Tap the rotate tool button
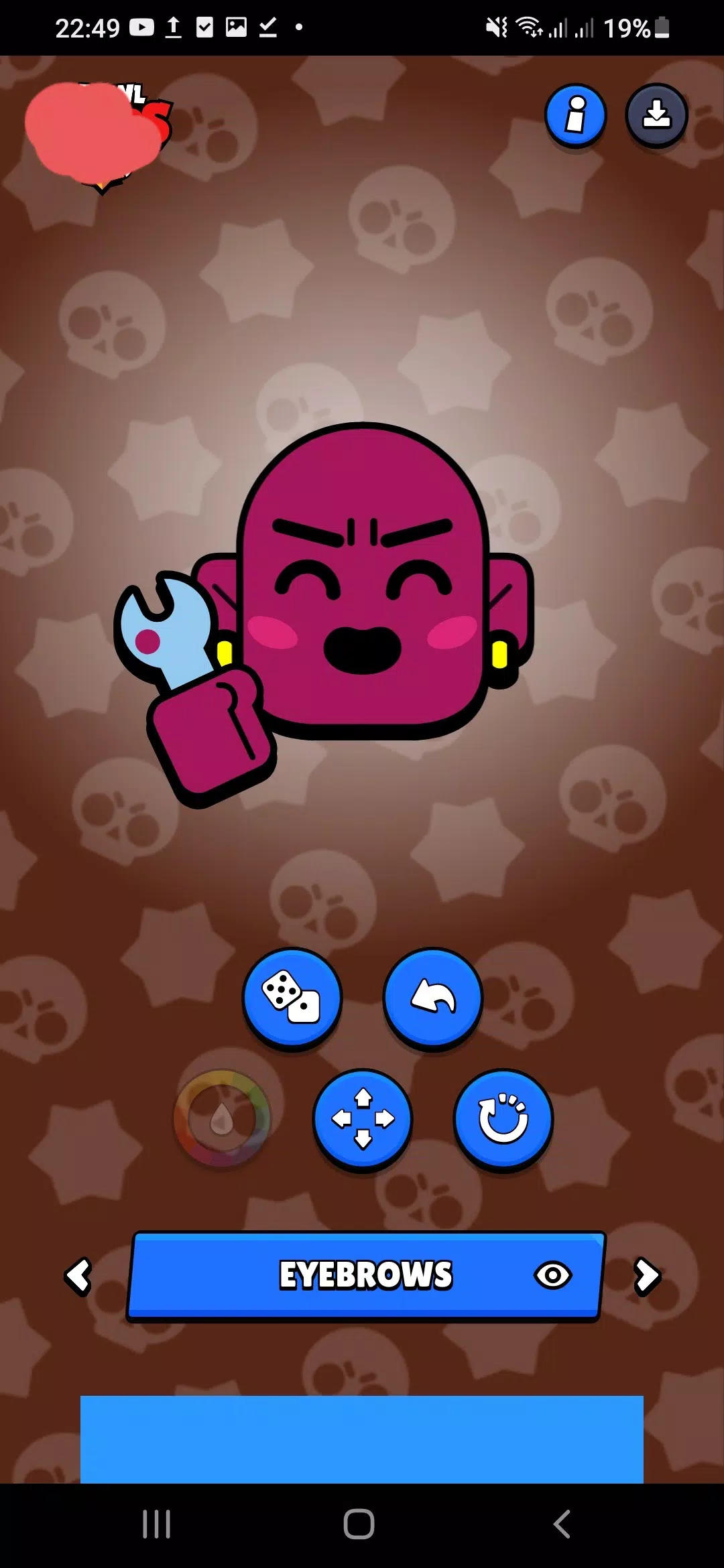Screen dimensions: 724x1568 point(503,1119)
